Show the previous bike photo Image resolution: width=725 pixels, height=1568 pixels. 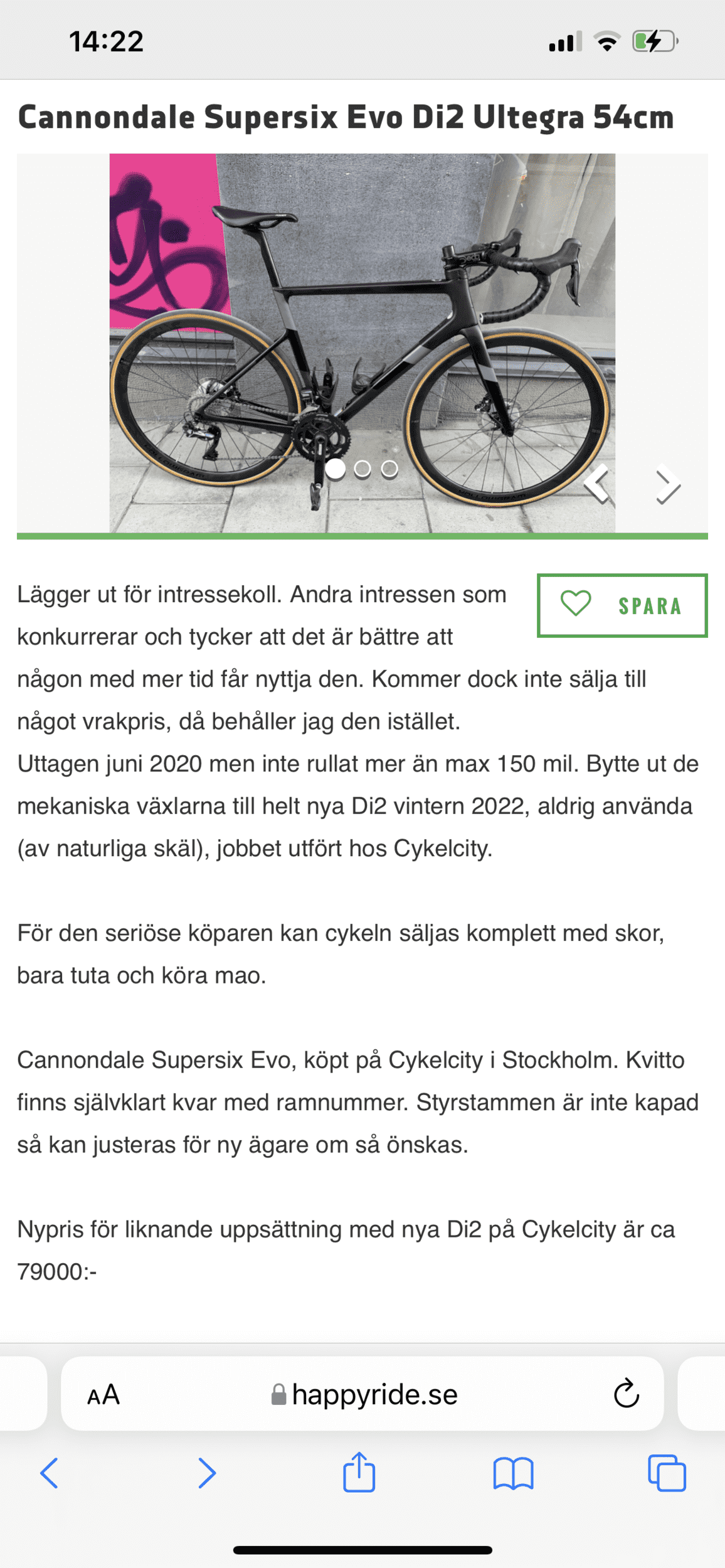click(x=597, y=485)
